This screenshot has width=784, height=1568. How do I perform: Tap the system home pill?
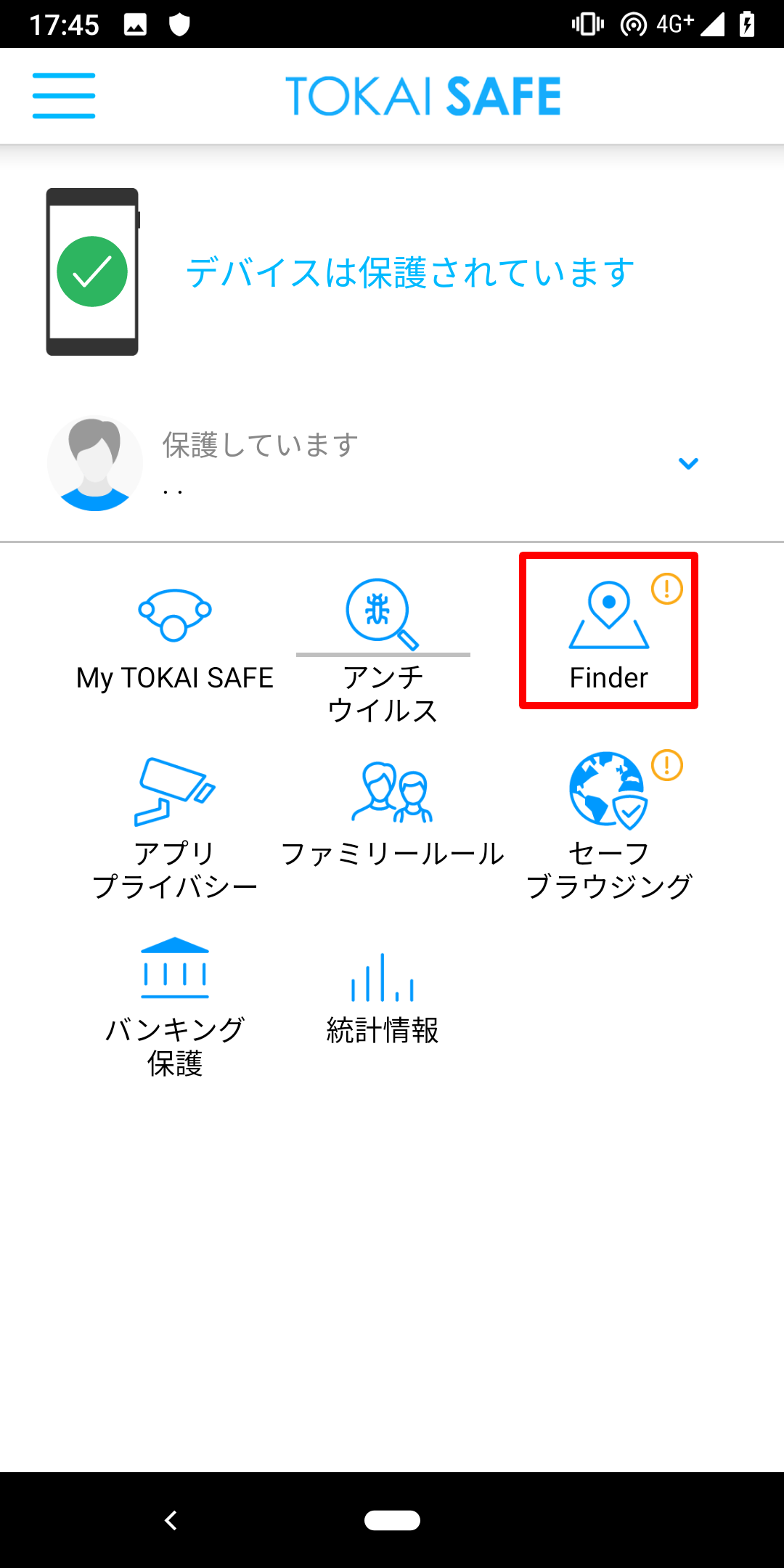point(392,1520)
